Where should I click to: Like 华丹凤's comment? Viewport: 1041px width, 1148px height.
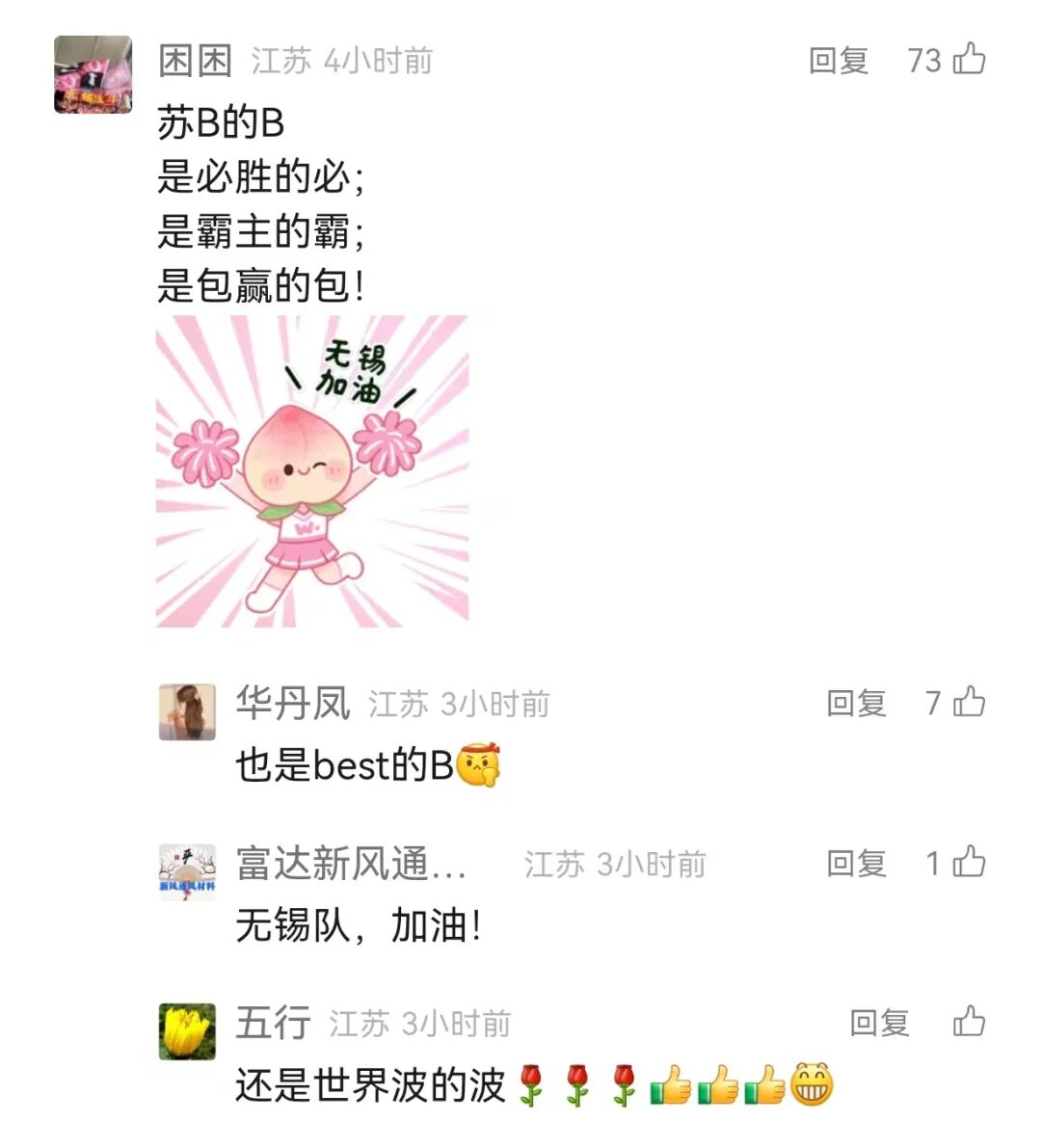(969, 703)
